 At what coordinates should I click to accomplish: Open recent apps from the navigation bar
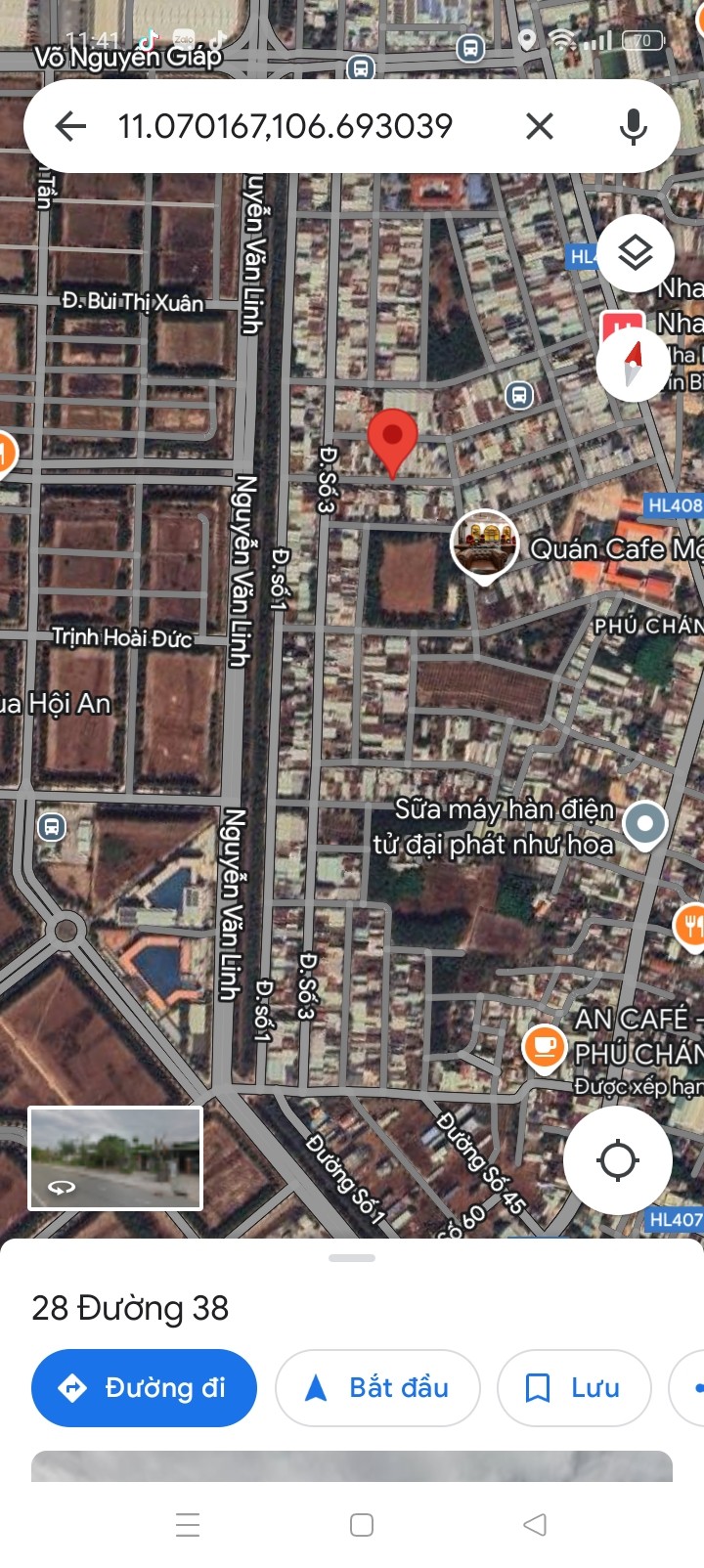188,1525
